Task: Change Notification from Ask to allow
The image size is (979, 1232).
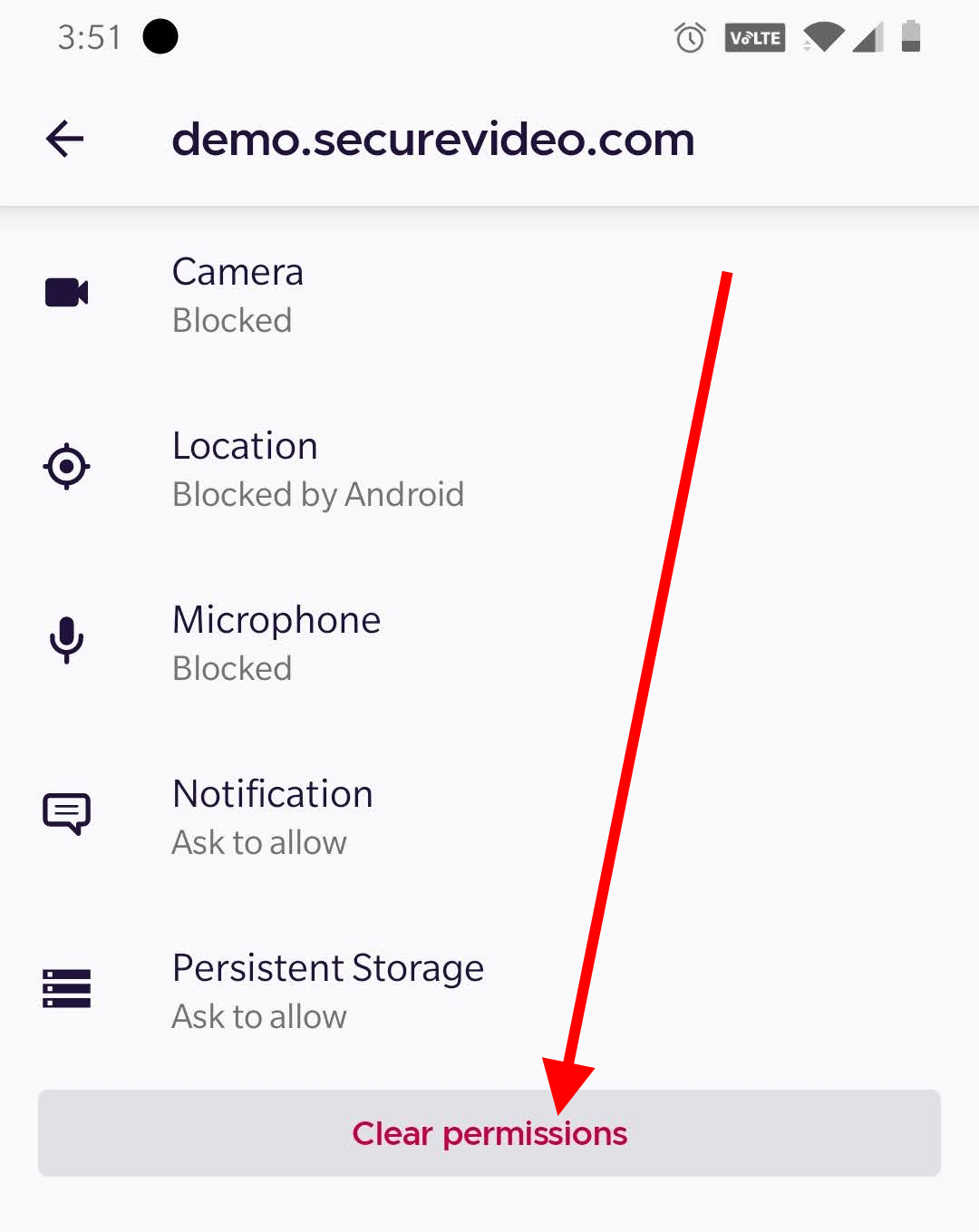Action: point(272,816)
